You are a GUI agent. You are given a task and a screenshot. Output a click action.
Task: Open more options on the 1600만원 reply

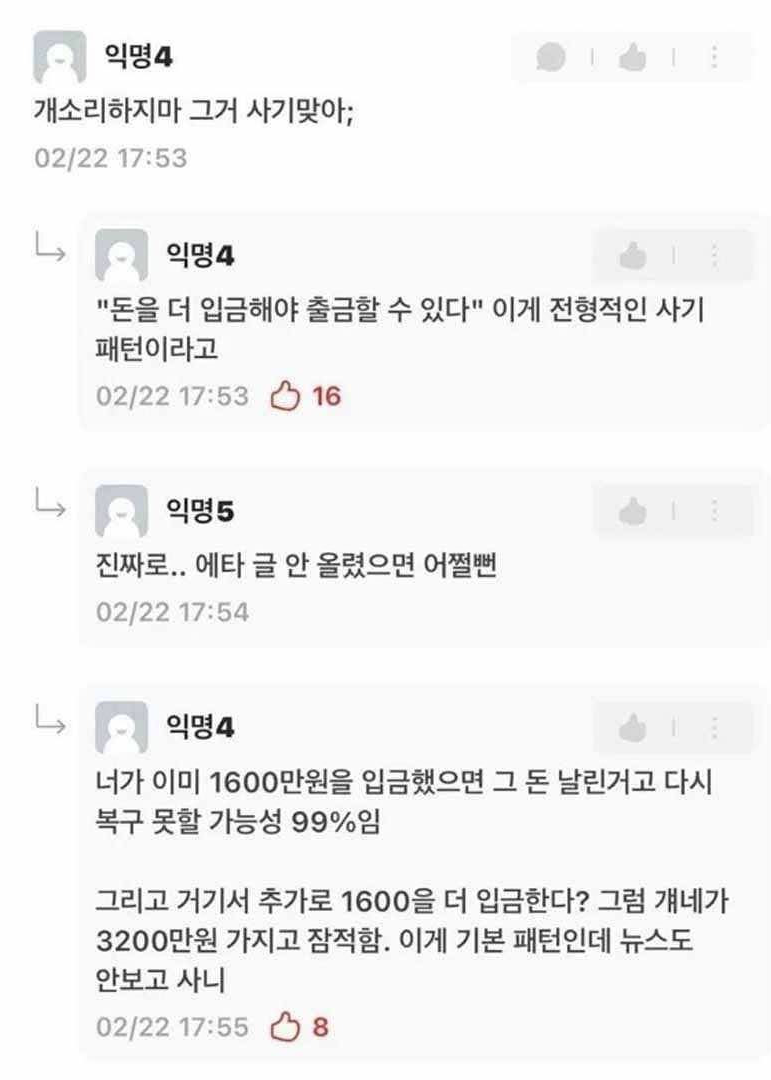[x=715, y=728]
